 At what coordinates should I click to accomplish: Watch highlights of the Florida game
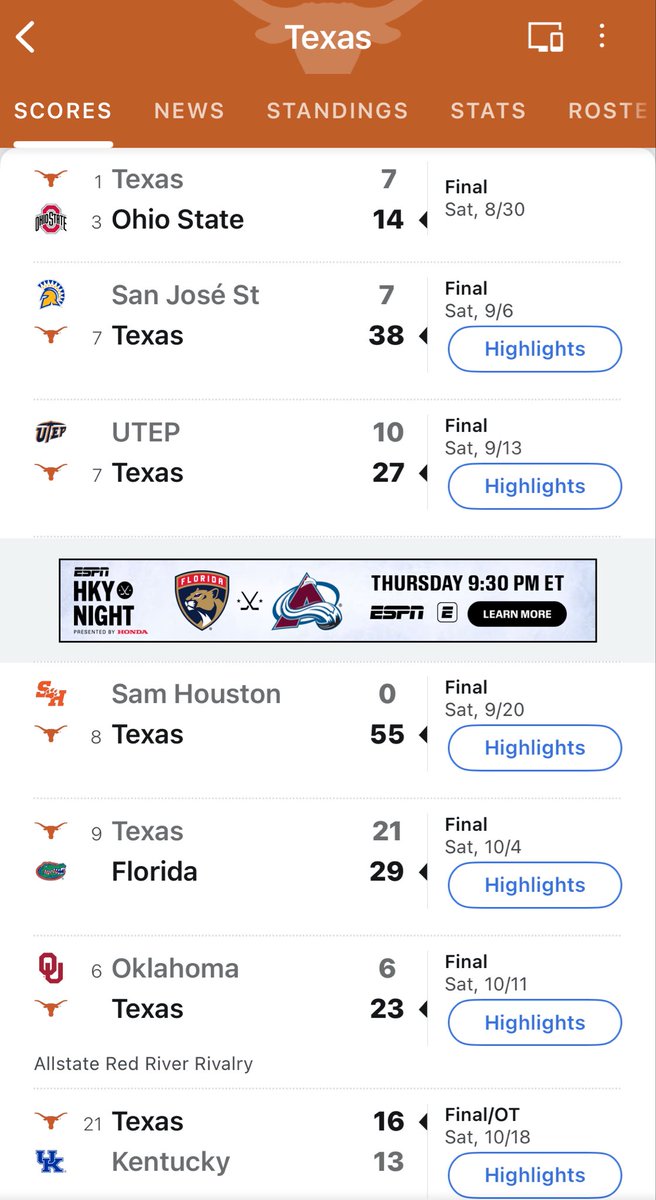coord(534,885)
